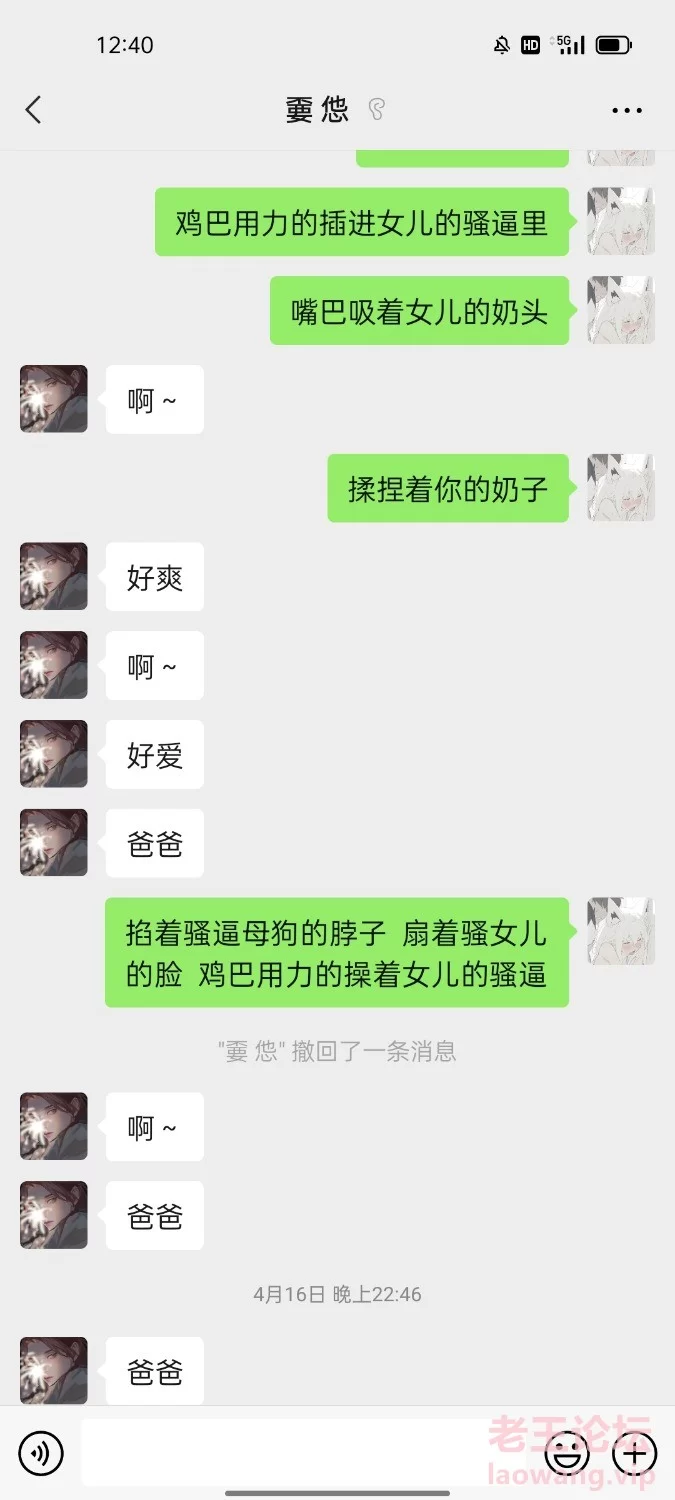Image resolution: width=675 pixels, height=1500 pixels.
Task: Switch to voice message input
Action: tap(41, 1452)
